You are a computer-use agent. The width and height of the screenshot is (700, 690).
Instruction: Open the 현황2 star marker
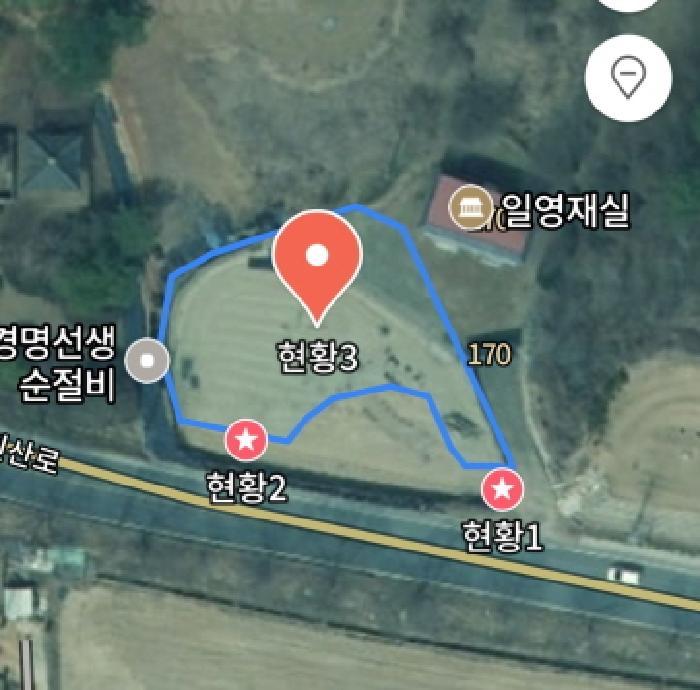(246, 439)
